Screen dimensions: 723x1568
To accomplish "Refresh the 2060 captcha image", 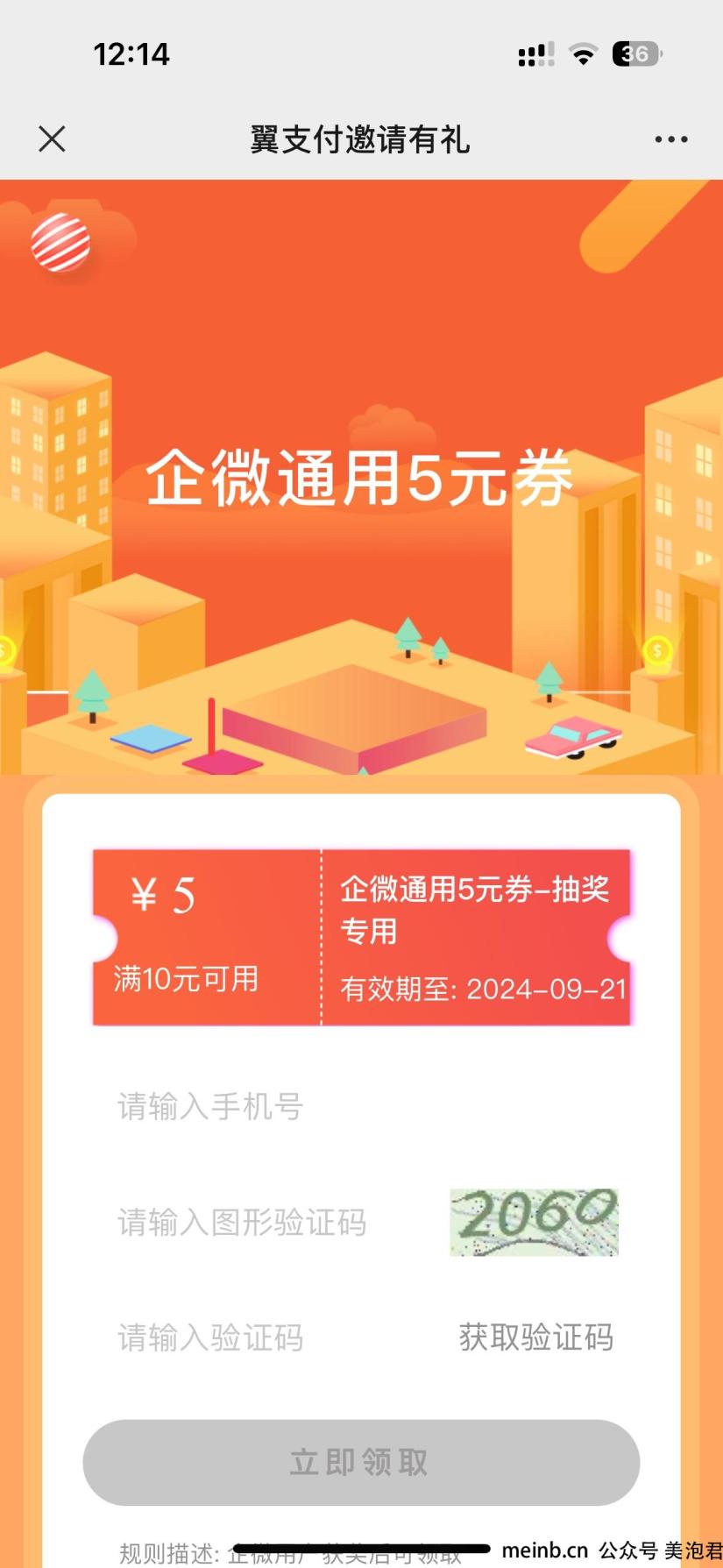I will pos(534,1222).
